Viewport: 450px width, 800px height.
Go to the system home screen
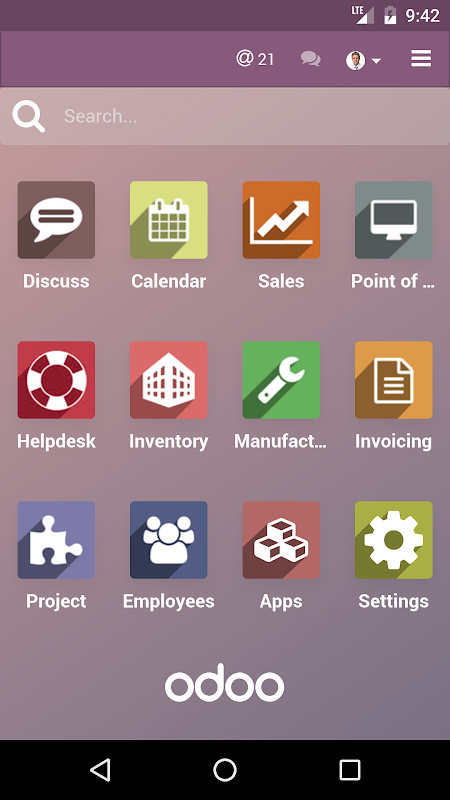pos(225,769)
